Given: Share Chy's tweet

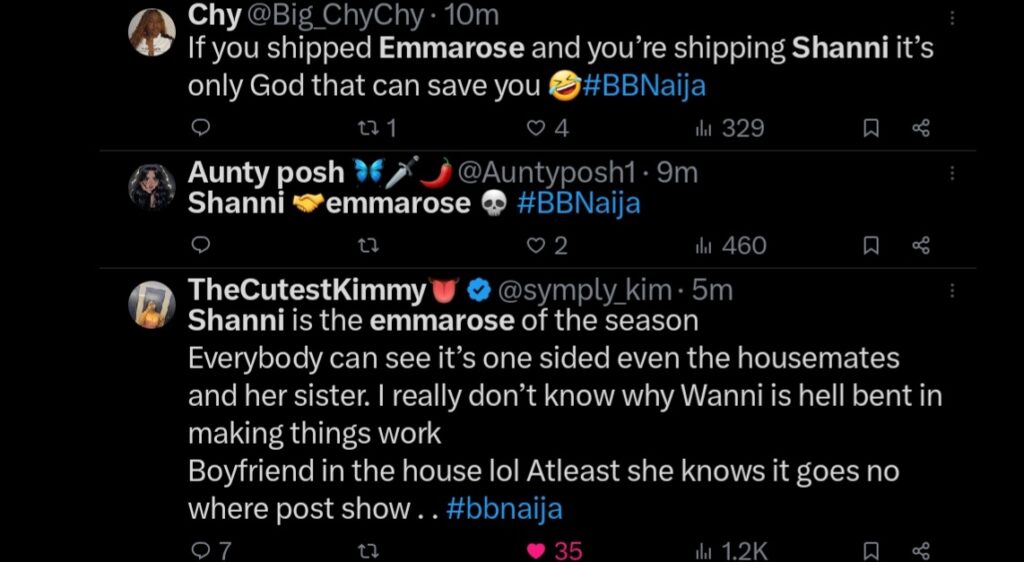Looking at the screenshot, I should (x=922, y=128).
